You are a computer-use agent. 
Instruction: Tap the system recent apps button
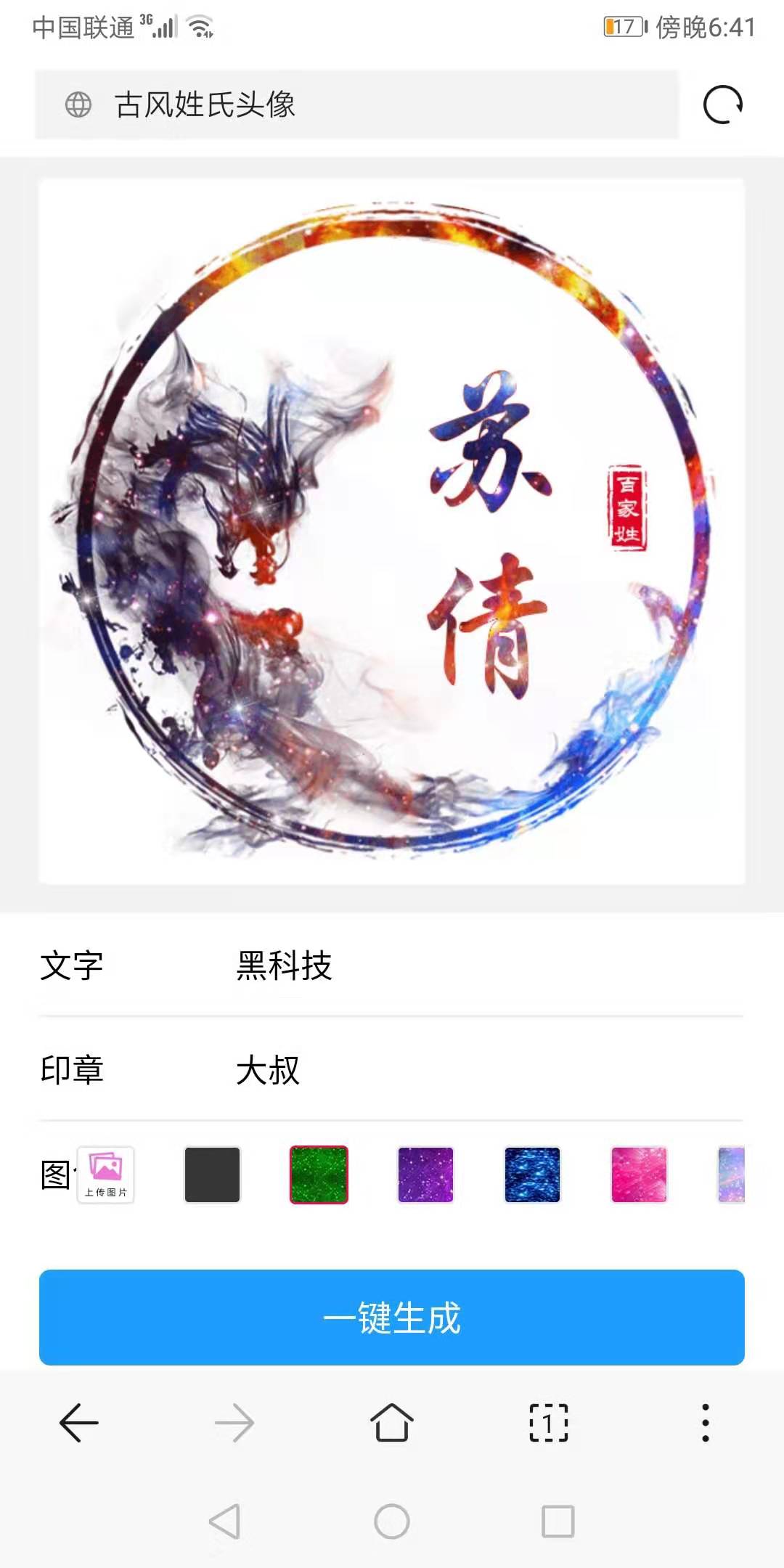(x=558, y=1521)
